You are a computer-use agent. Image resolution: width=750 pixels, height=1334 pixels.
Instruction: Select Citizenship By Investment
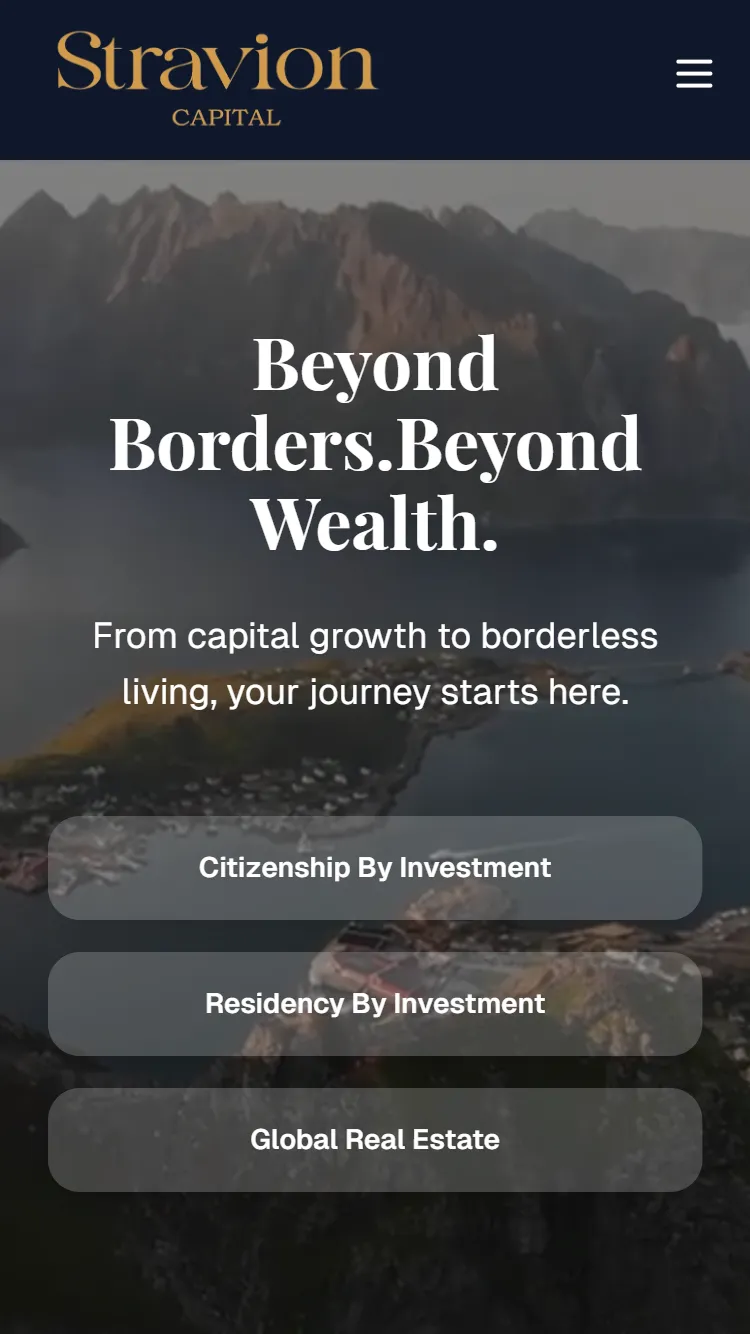tap(375, 868)
